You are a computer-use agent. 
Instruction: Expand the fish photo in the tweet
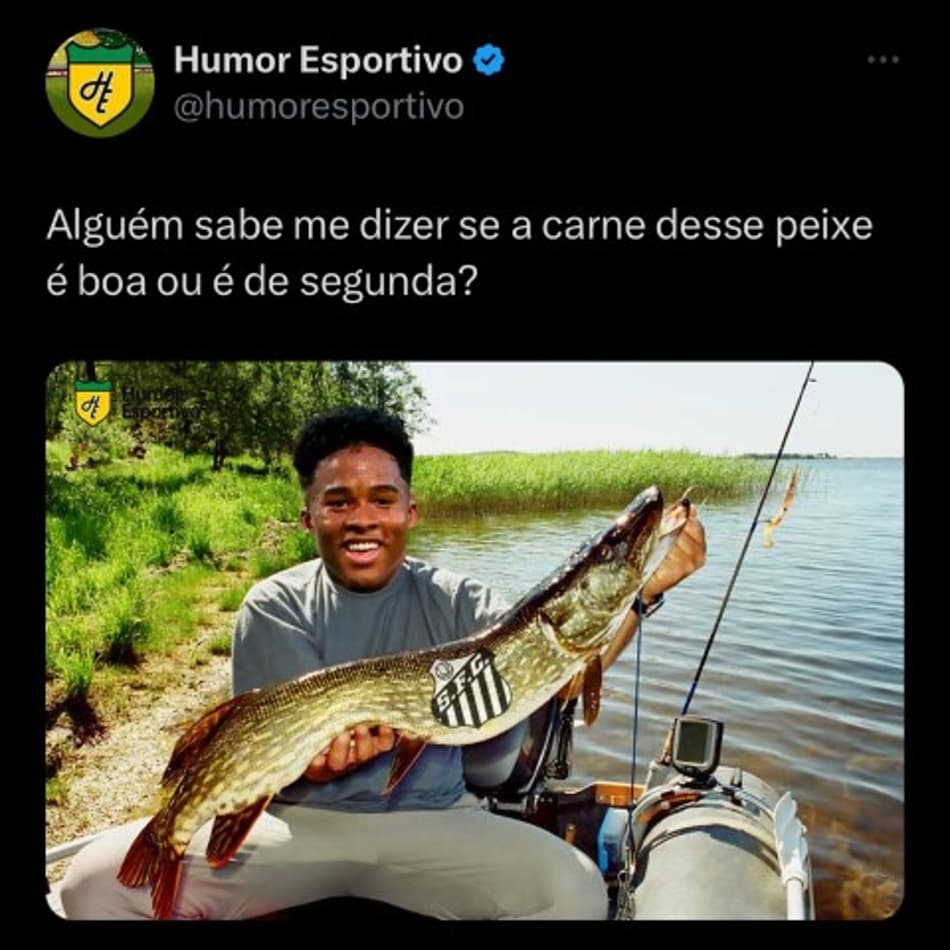474,640
